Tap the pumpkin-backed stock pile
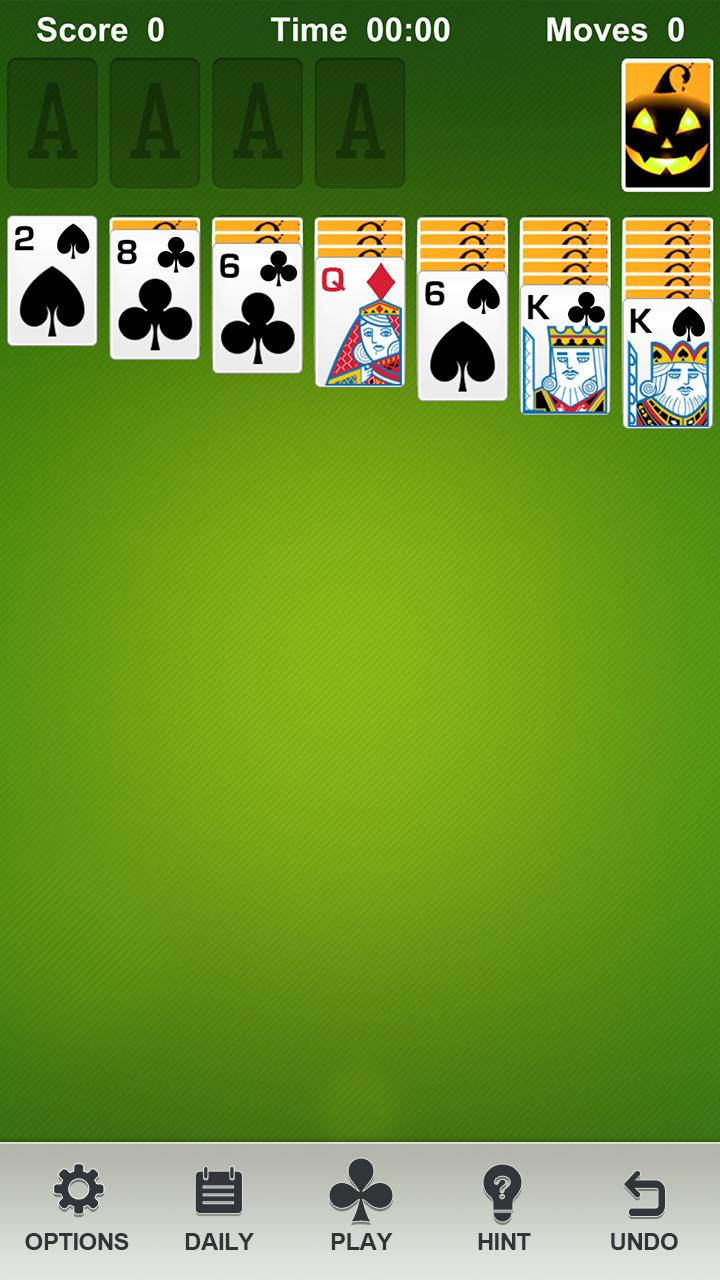The height and width of the screenshot is (1280, 720). point(667,123)
